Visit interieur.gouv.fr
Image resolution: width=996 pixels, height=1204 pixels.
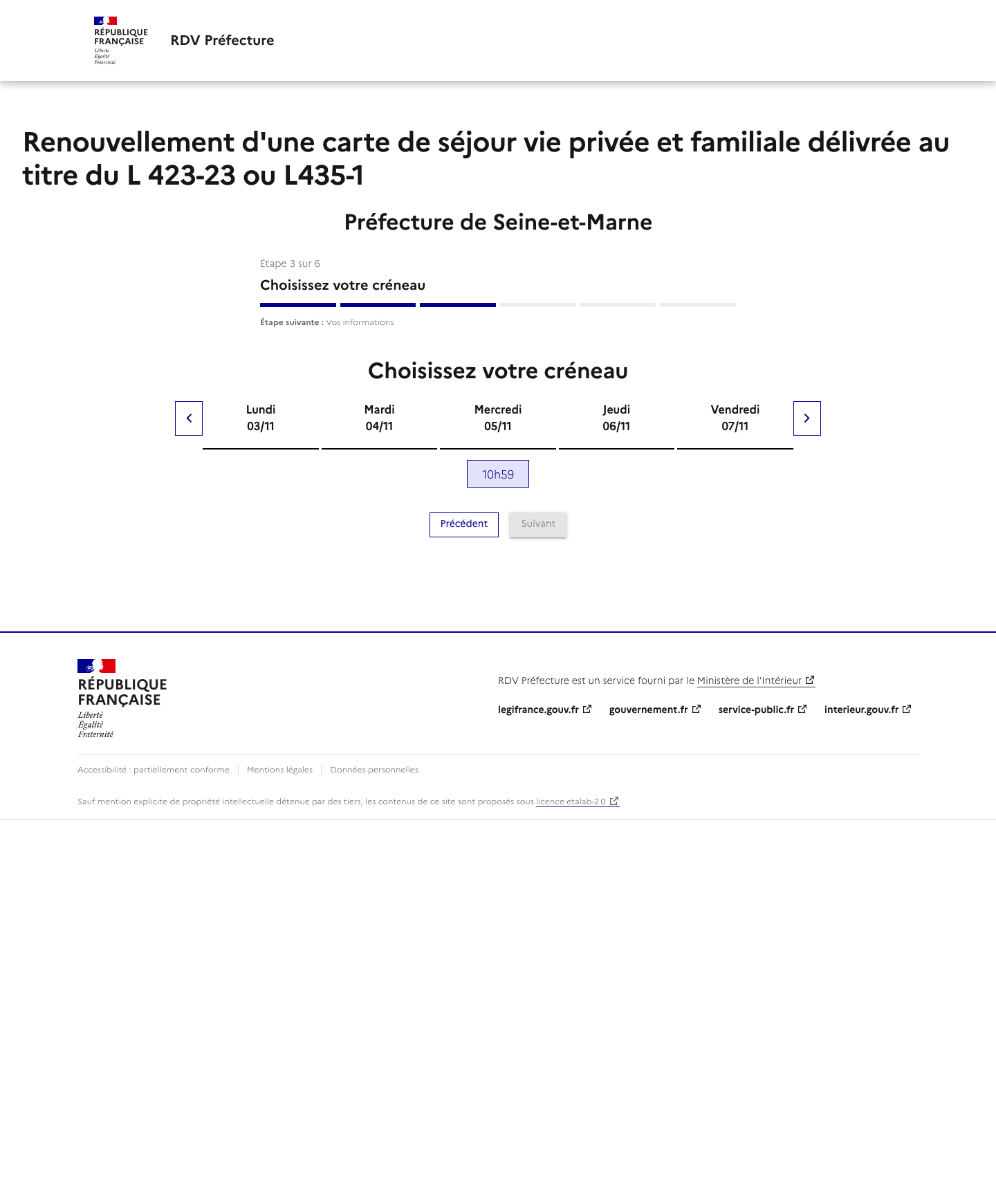pos(867,710)
